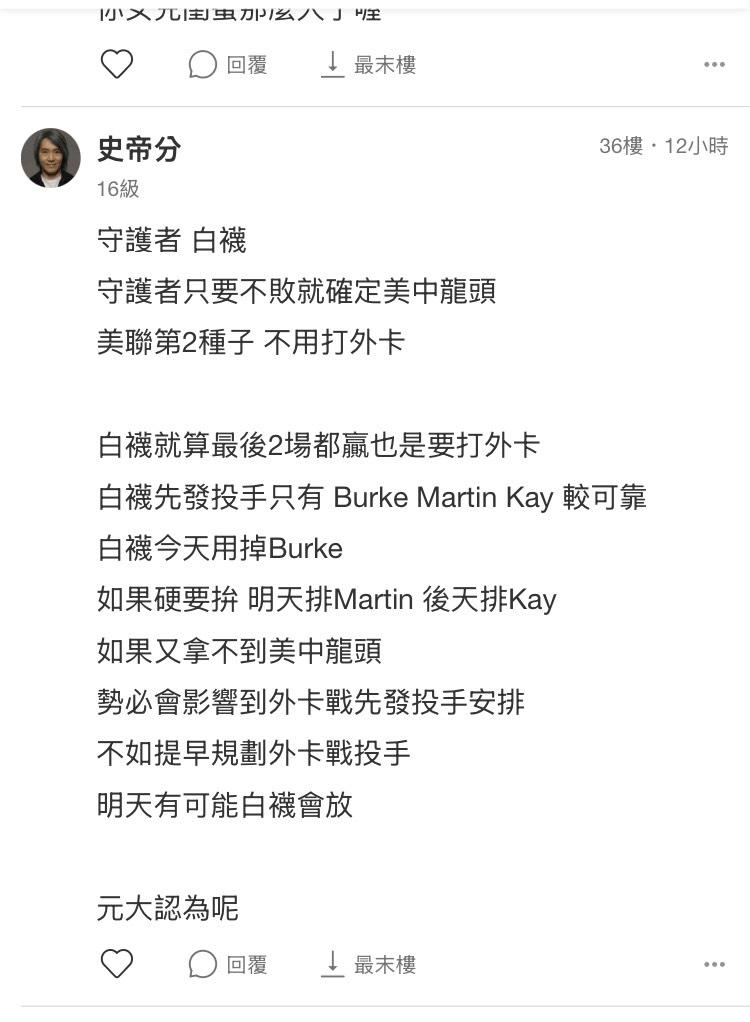Open 史帝分's profile avatar
Image resolution: width=750 pixels, height=1022 pixels.
[x=51, y=158]
